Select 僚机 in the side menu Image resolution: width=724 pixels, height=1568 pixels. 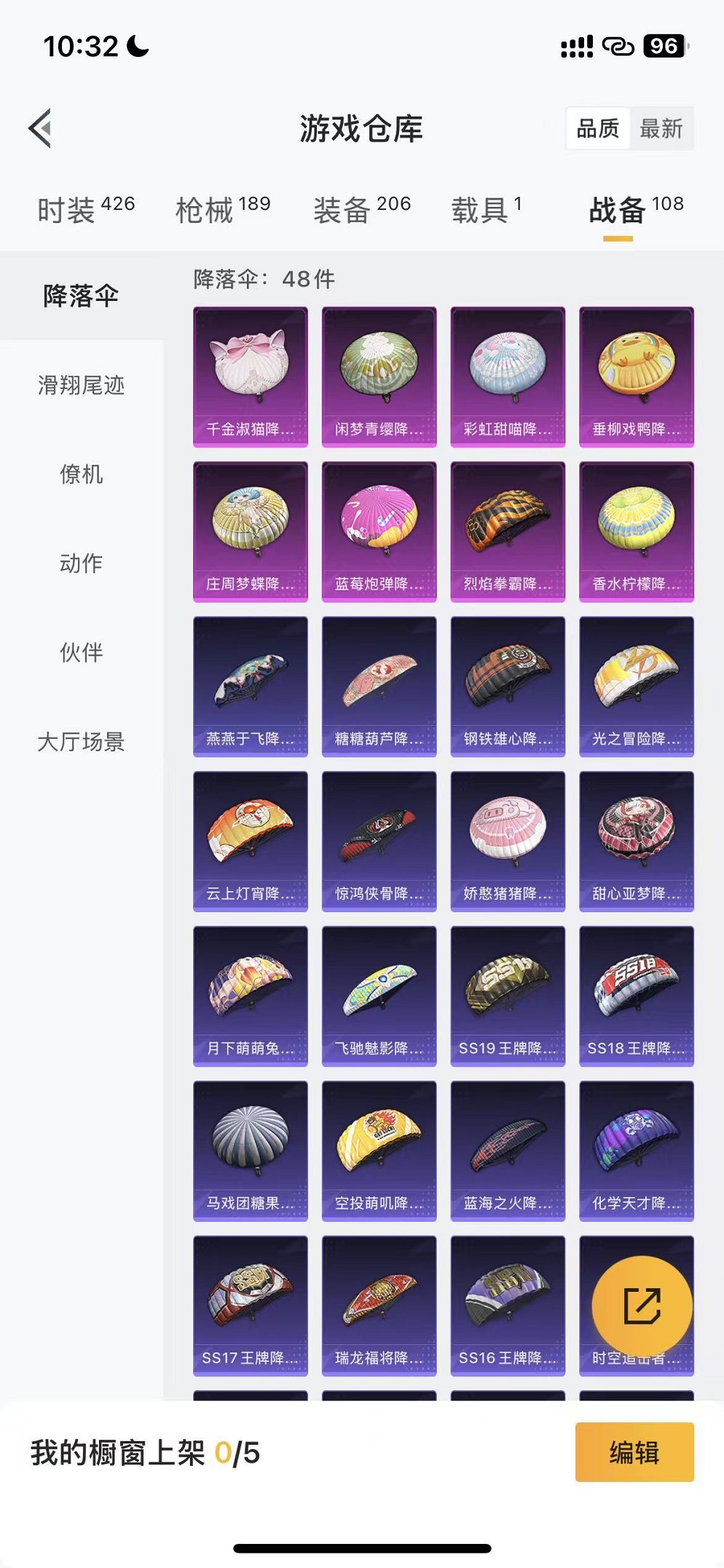click(x=81, y=474)
